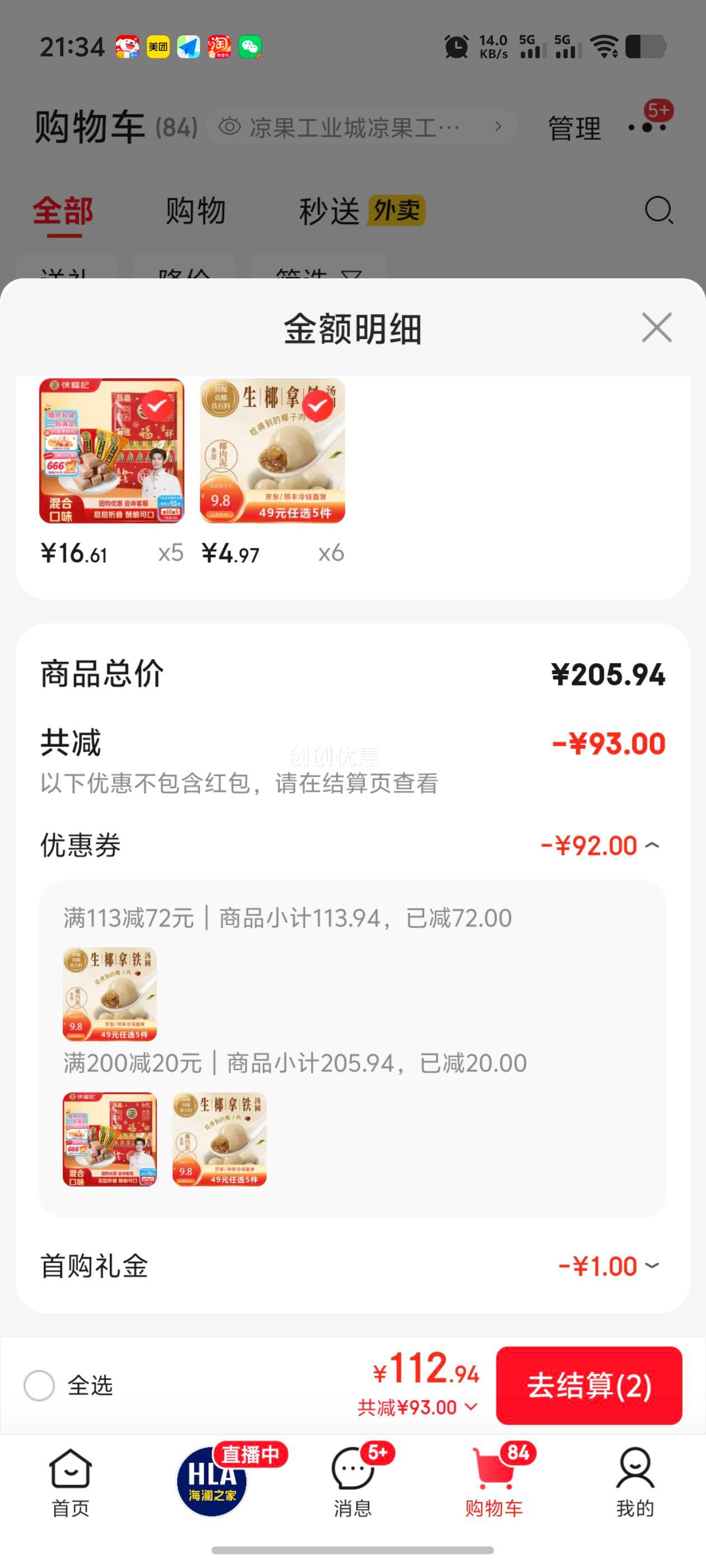Switch to the 购物 tab
This screenshot has height=1568, width=706.
(194, 210)
